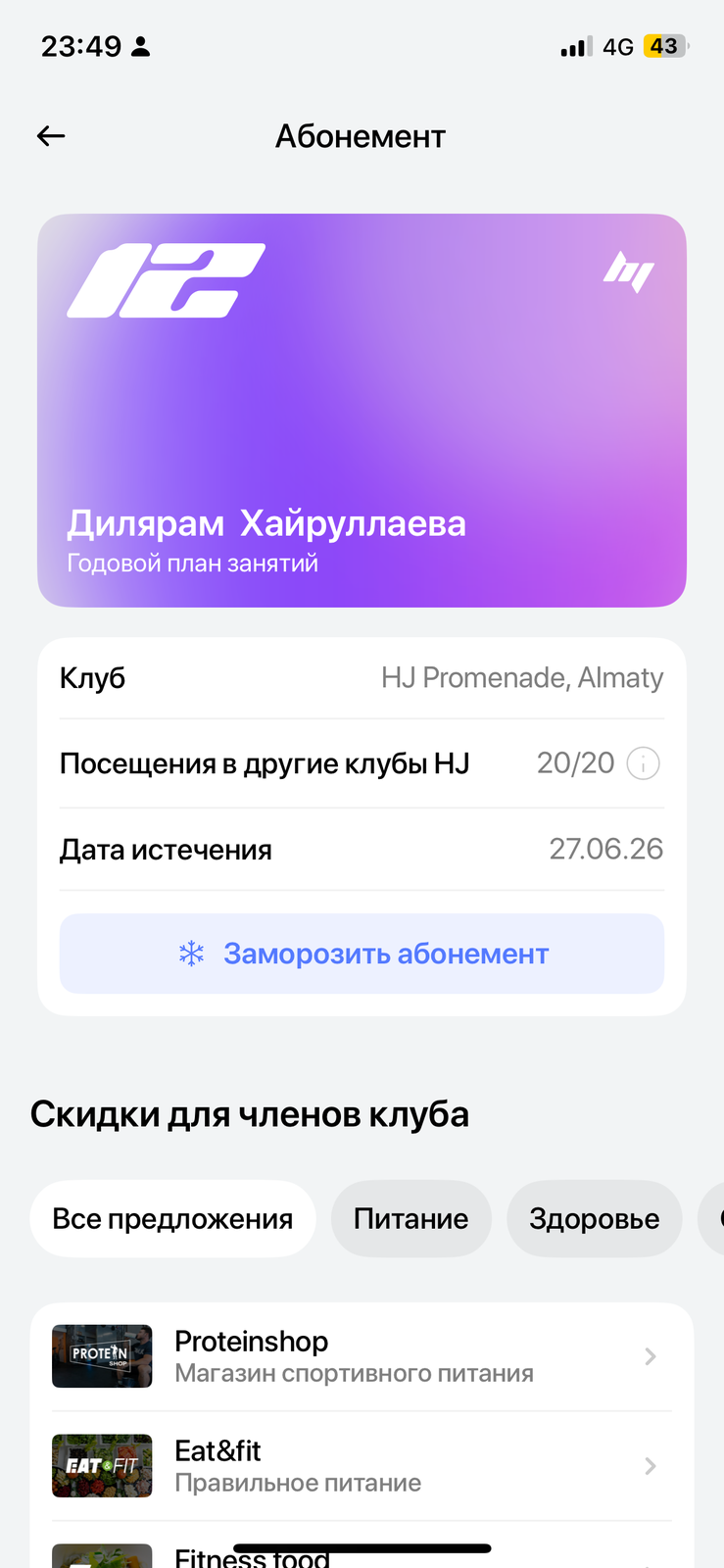Select the Здоровье filter chip
Viewport: 724px width, 1568px height.
click(594, 1218)
